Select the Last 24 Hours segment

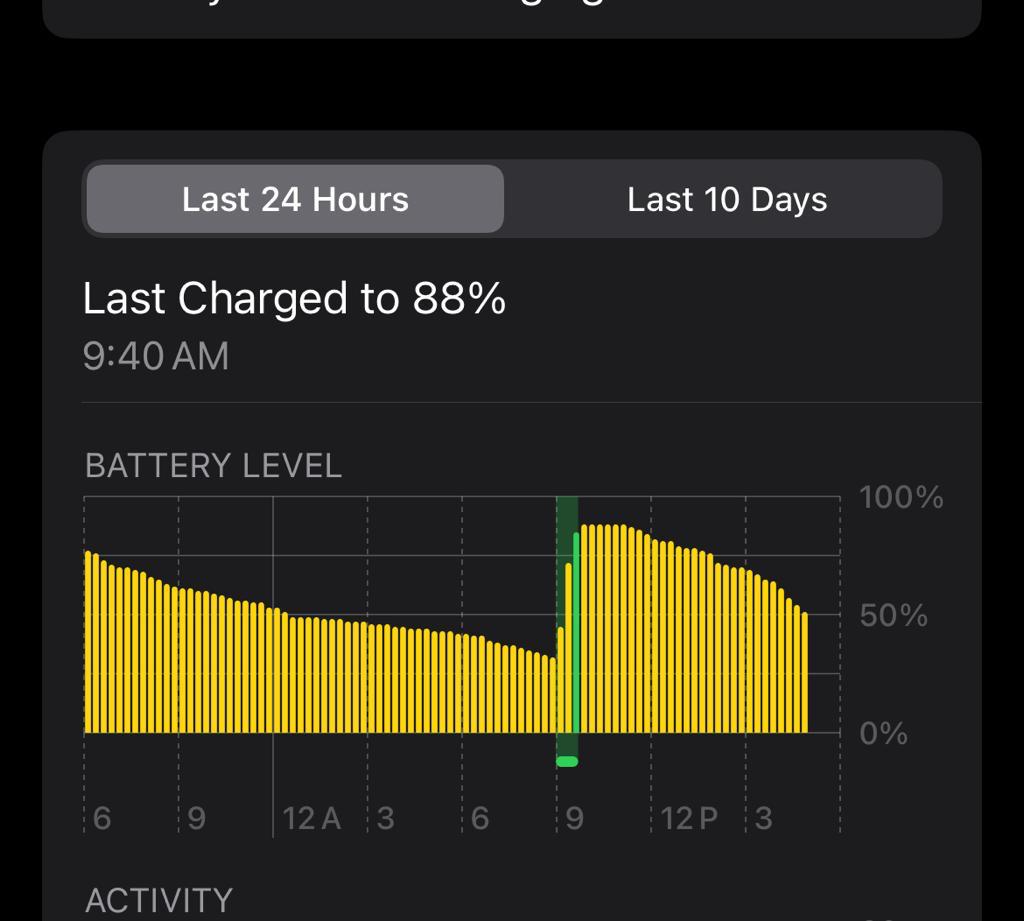295,199
